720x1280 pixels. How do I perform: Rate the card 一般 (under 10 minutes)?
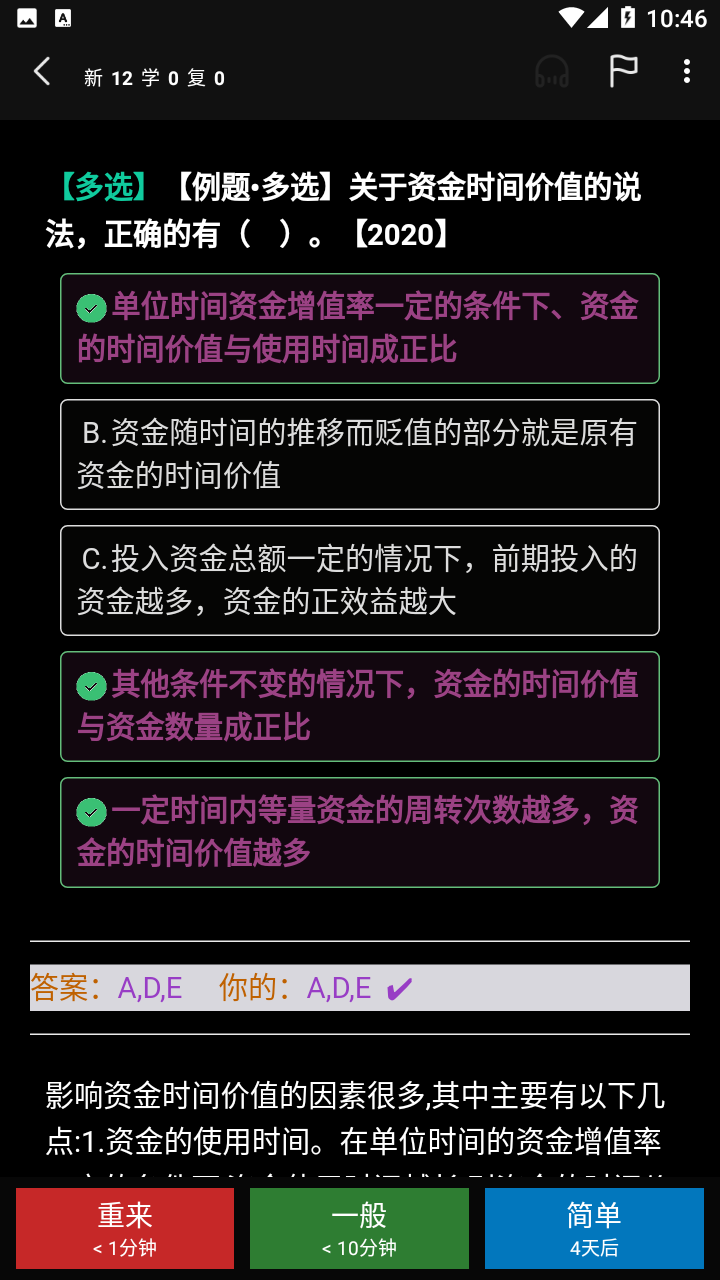pyautogui.click(x=359, y=1228)
